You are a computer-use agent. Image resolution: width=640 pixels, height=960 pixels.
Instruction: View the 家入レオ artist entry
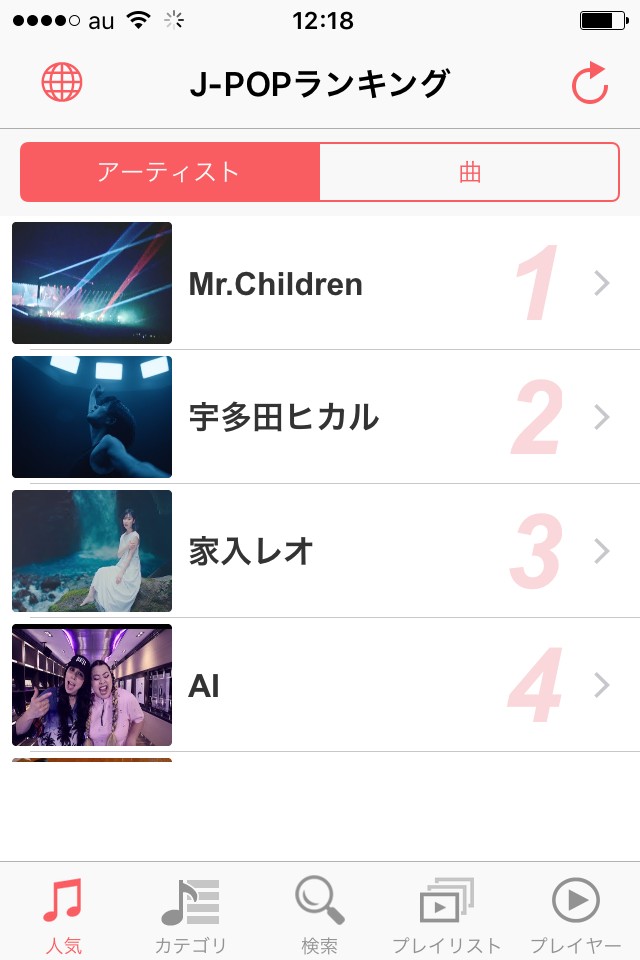click(x=320, y=551)
